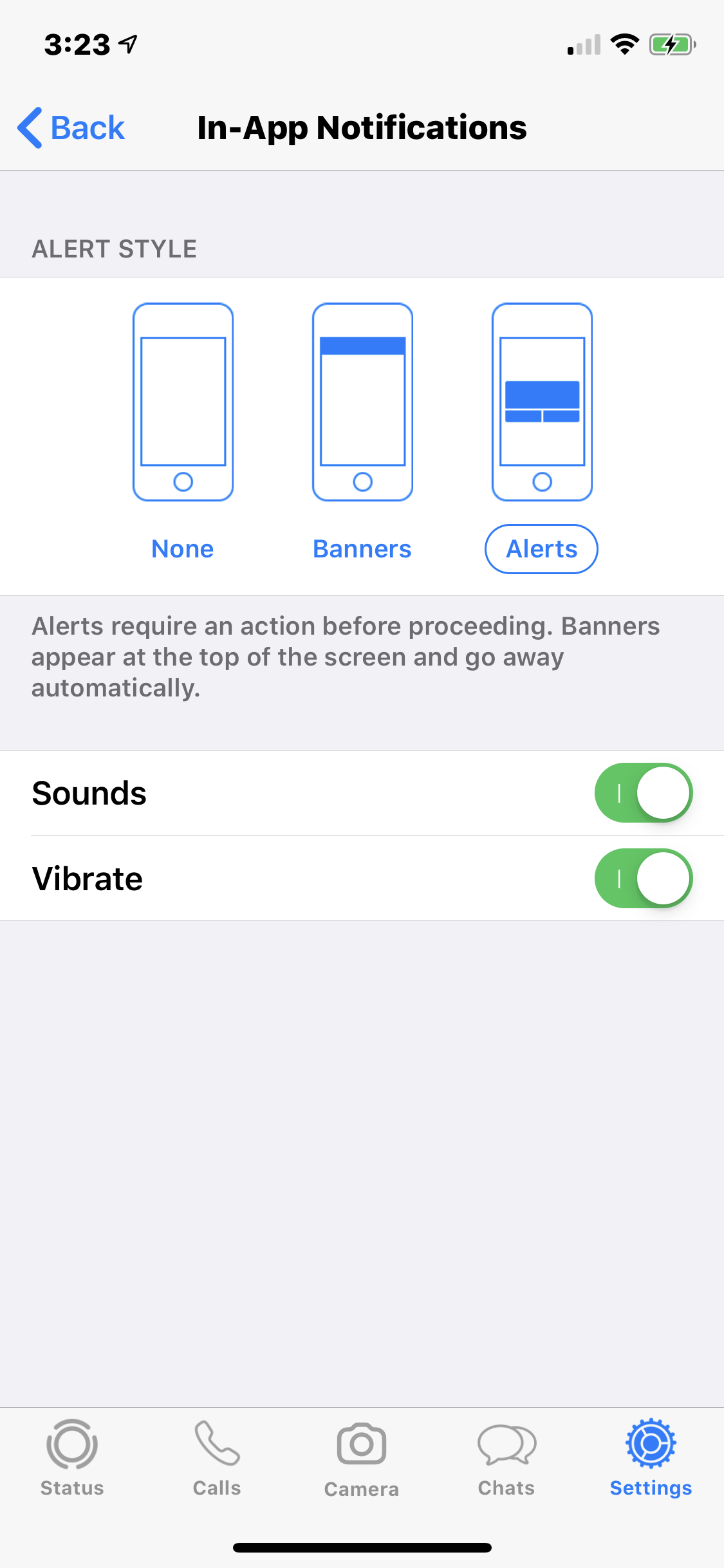Image resolution: width=724 pixels, height=1568 pixels.
Task: Go back to the previous screen
Action: tap(71, 127)
